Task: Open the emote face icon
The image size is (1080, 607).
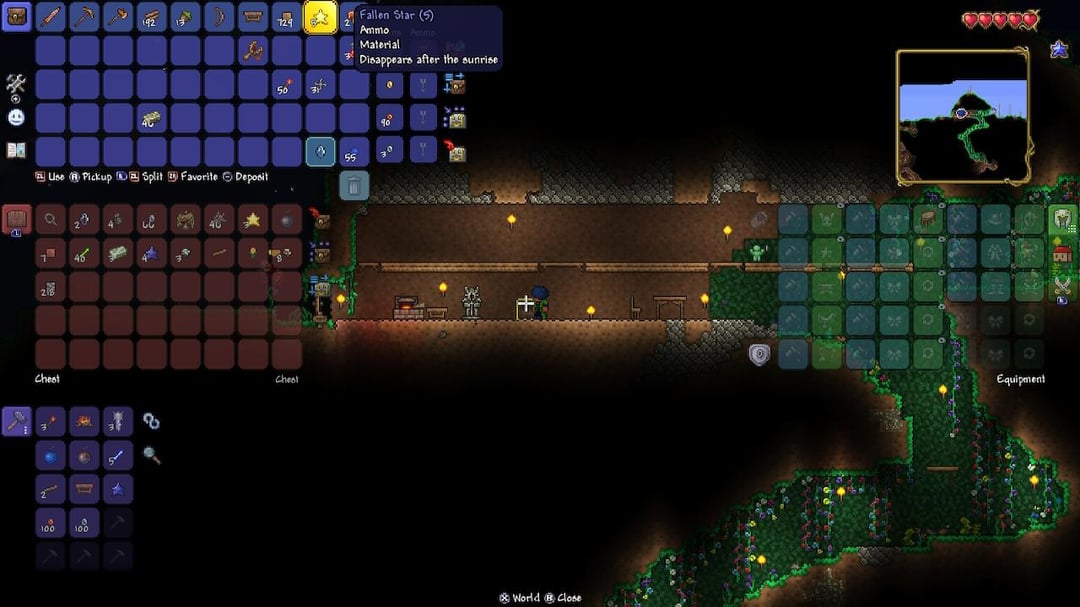Action: [x=16, y=117]
